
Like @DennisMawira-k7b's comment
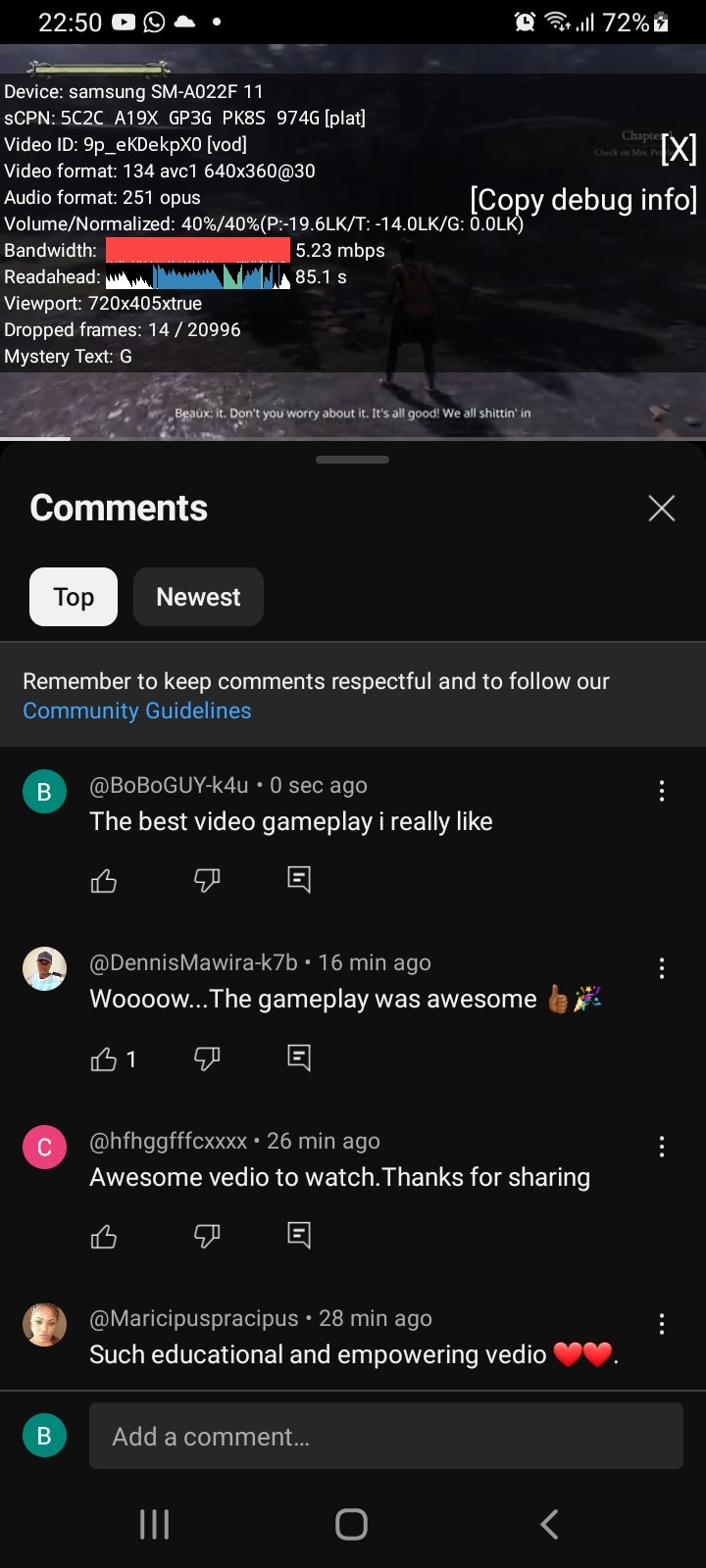point(104,1058)
